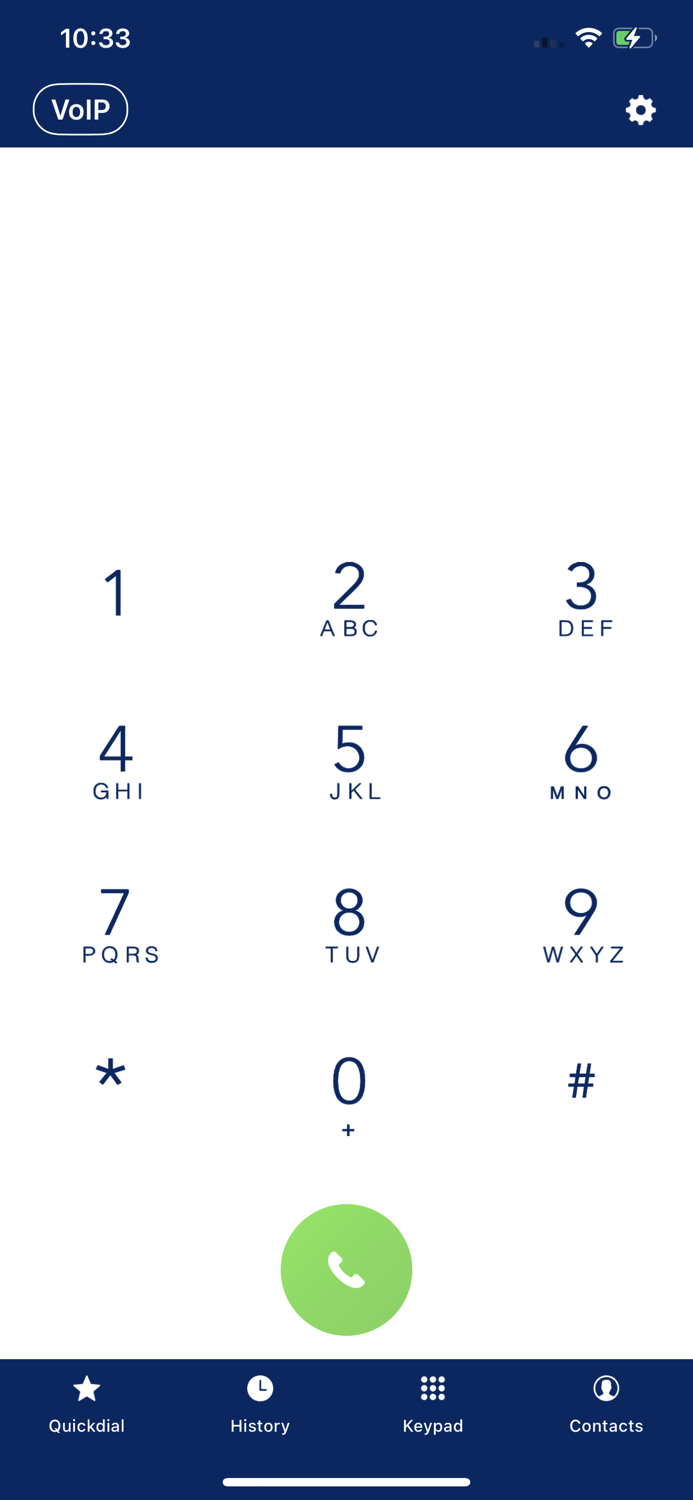
Task: Open the History tab
Action: [260, 1404]
